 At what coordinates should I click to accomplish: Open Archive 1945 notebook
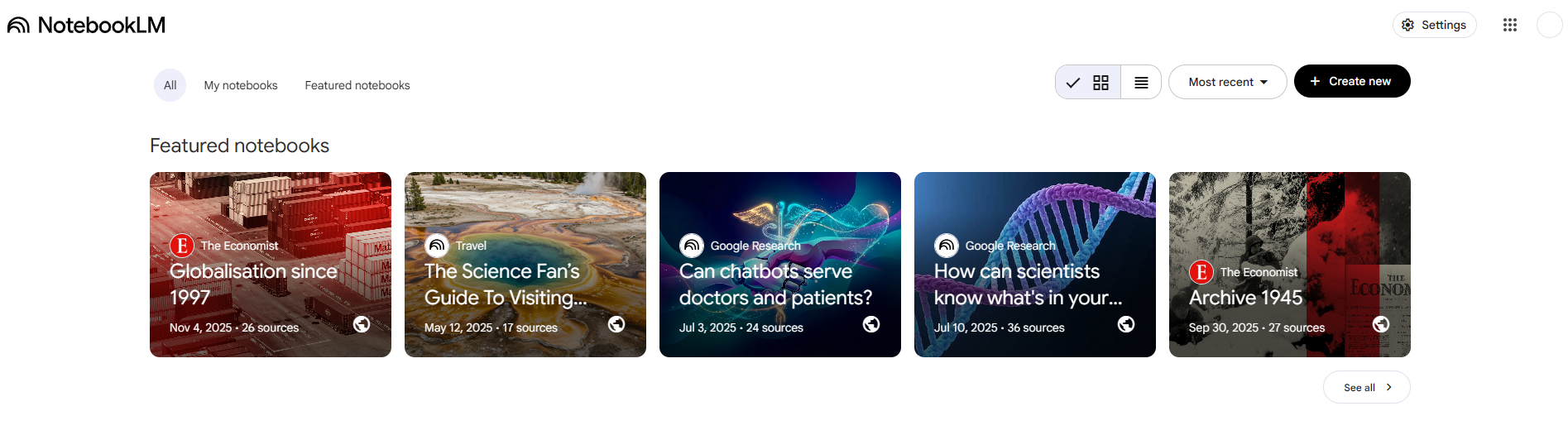point(1289,265)
